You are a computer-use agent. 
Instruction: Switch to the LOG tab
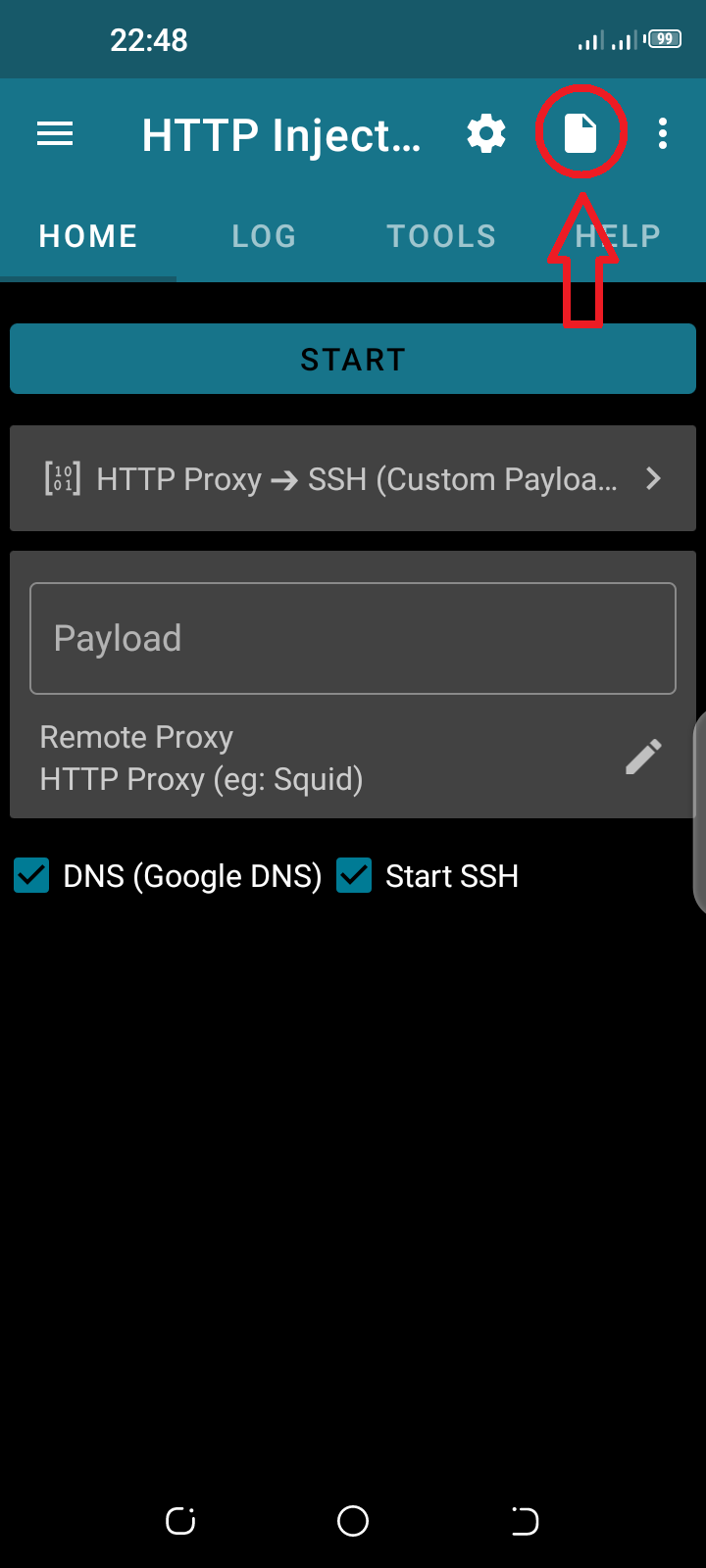(264, 236)
